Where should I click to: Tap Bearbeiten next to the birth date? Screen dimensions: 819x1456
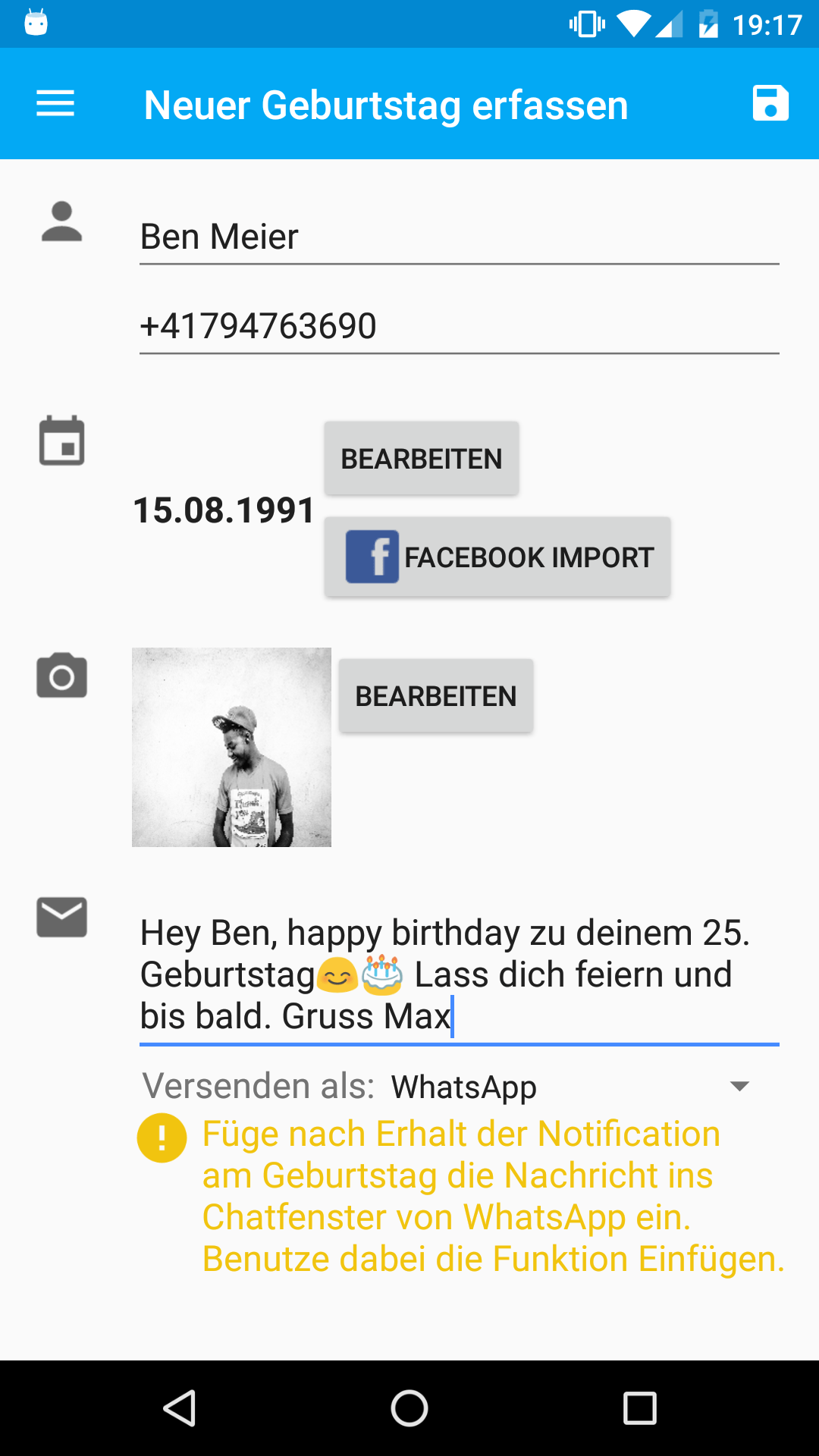tap(421, 459)
